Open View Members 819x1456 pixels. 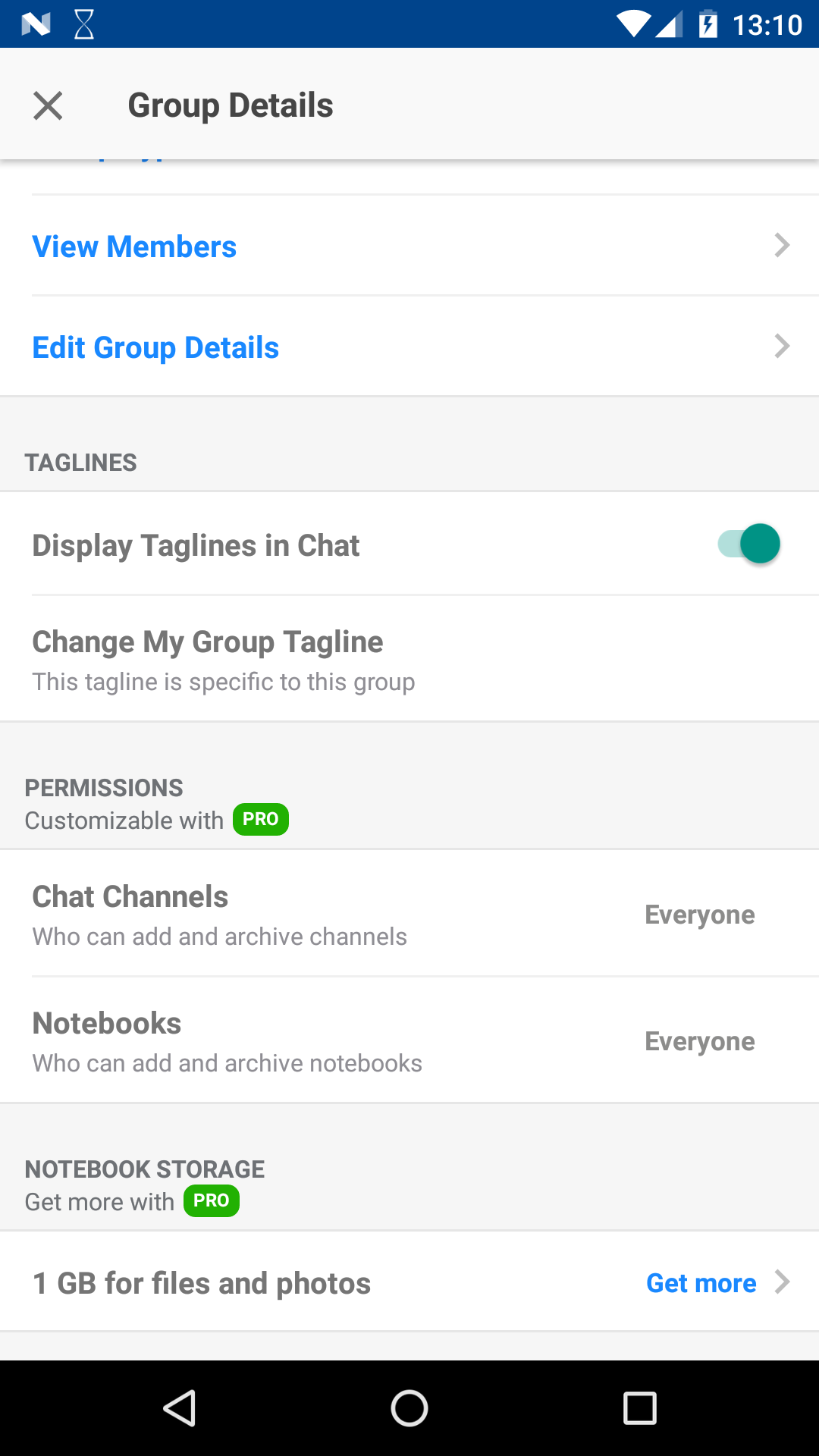click(409, 246)
